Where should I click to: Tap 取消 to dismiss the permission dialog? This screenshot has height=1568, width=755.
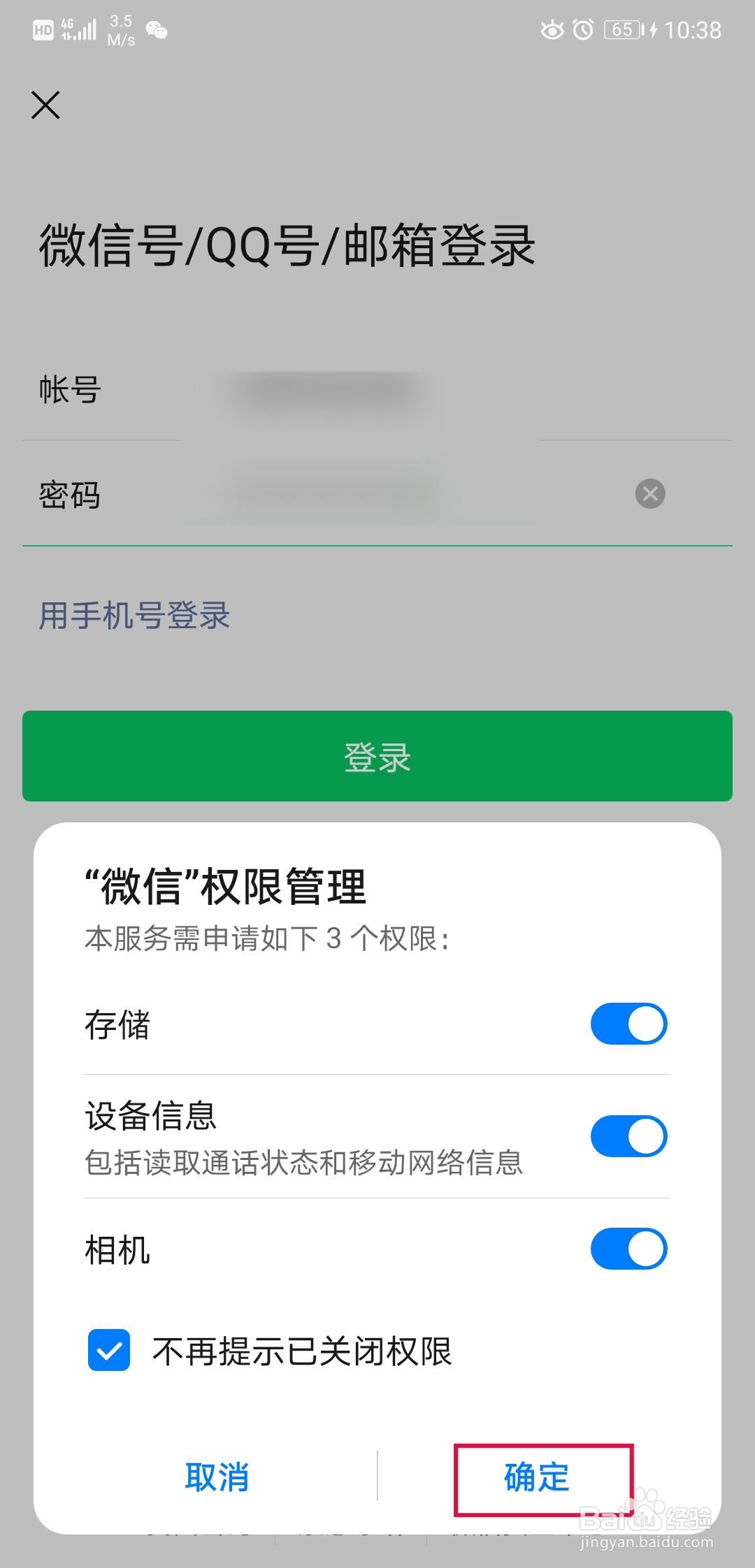click(217, 1478)
